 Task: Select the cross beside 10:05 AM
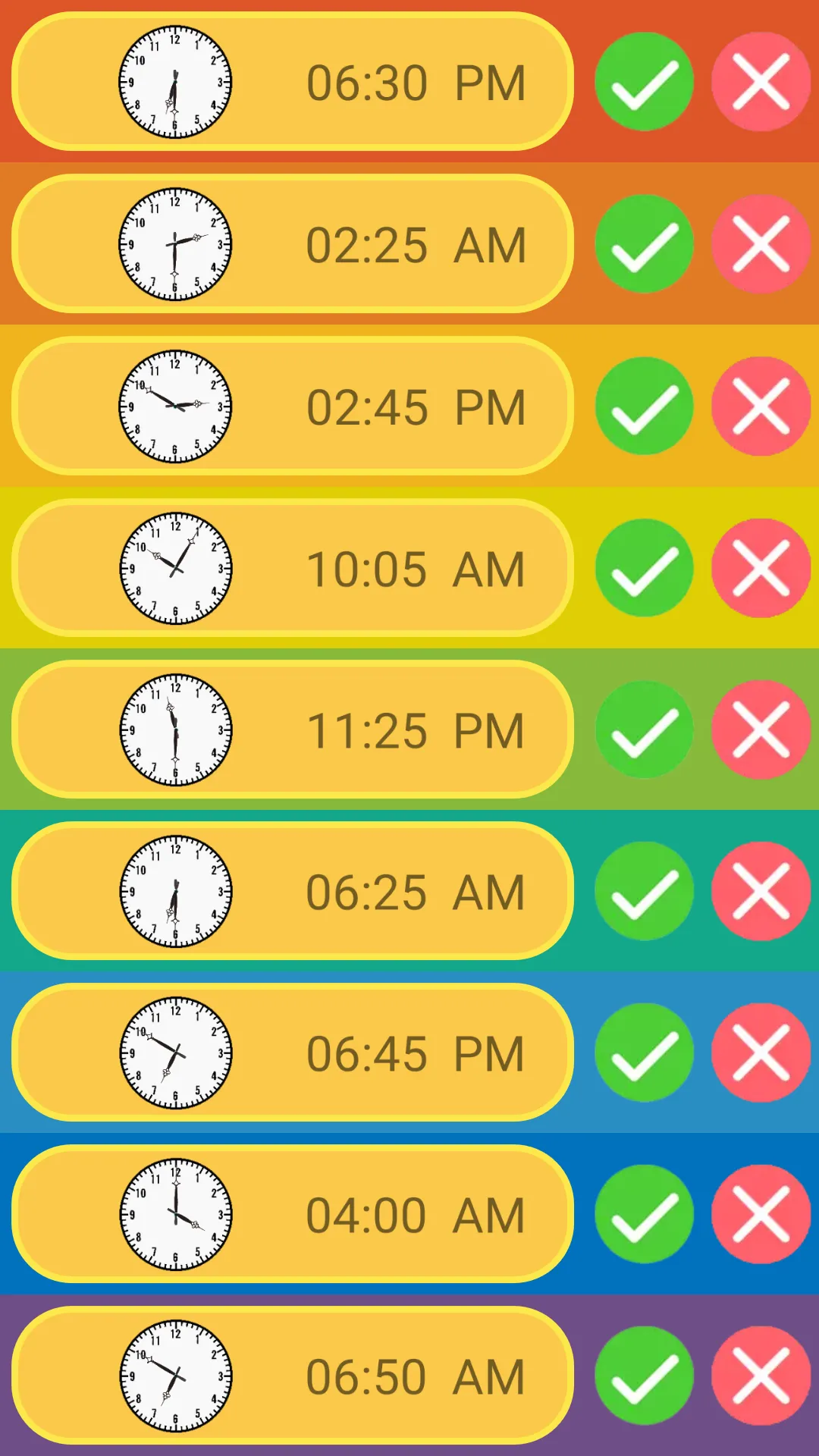click(761, 568)
